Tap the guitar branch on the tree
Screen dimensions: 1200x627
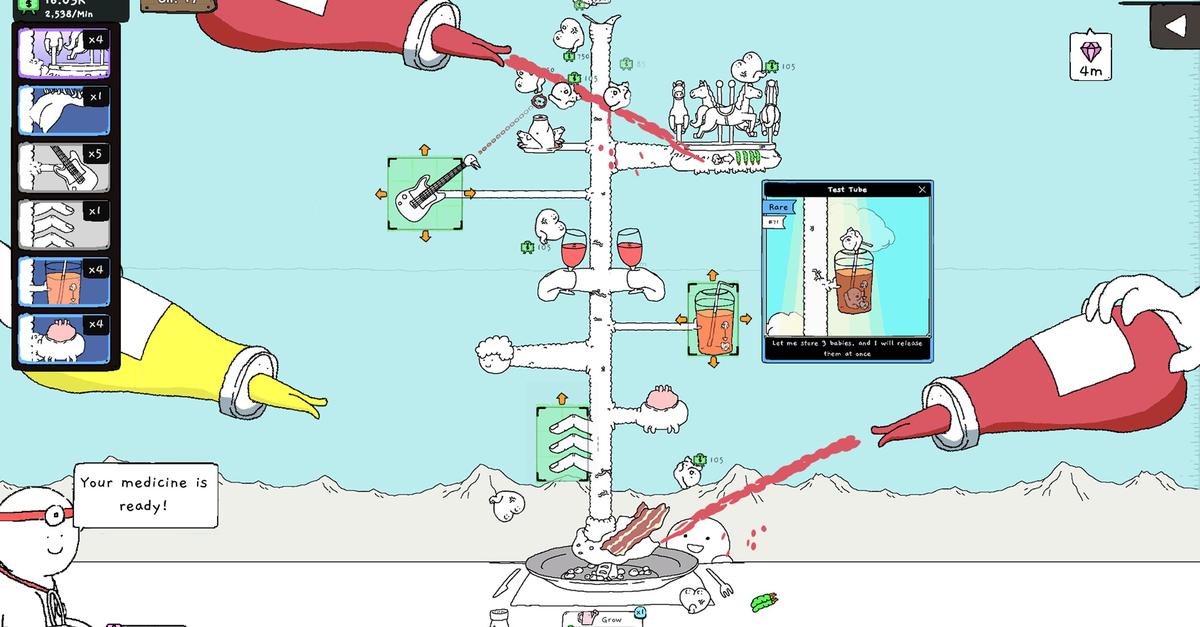[424, 194]
